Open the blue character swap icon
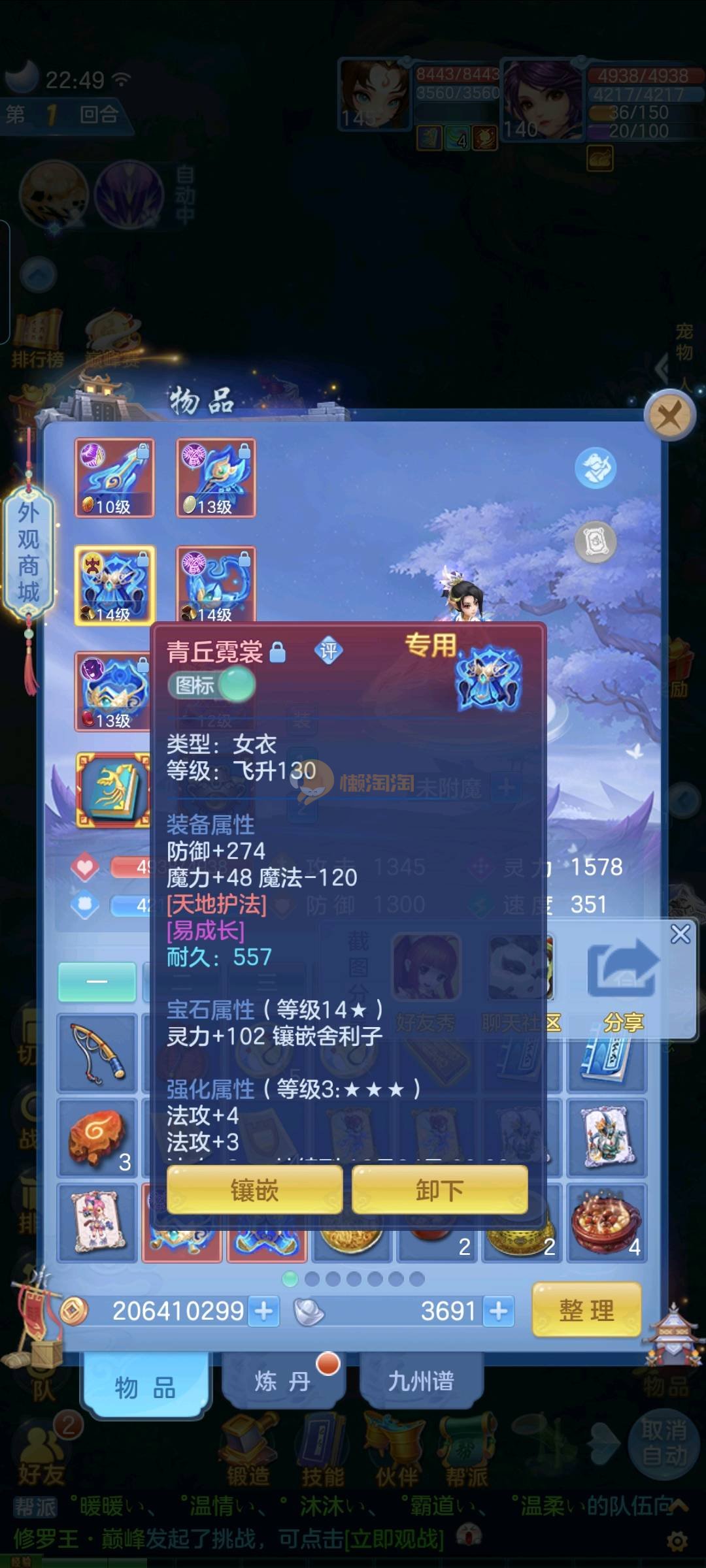Image resolution: width=706 pixels, height=1568 pixels. click(x=595, y=468)
